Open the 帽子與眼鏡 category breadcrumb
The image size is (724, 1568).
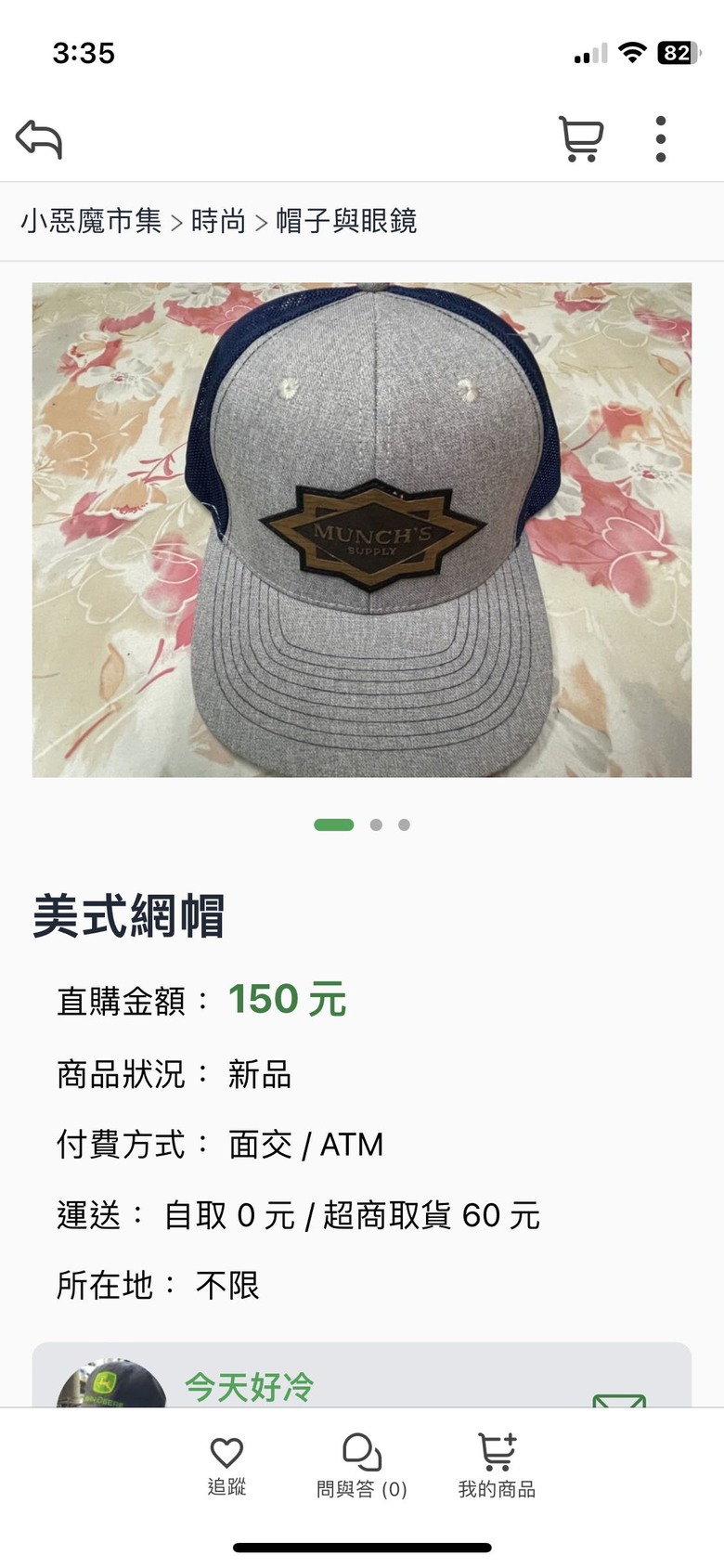click(x=346, y=221)
